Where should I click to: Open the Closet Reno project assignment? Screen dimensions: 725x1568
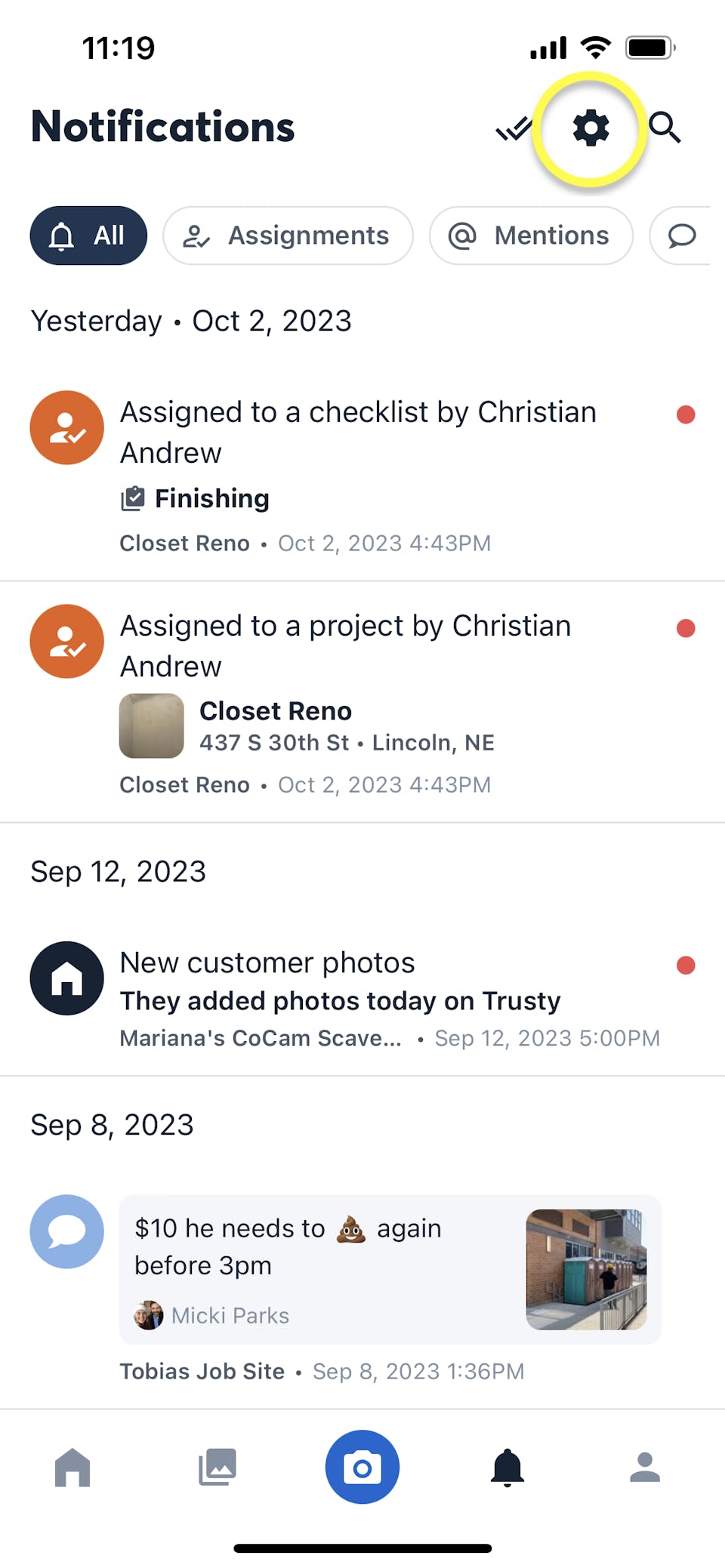click(359, 702)
